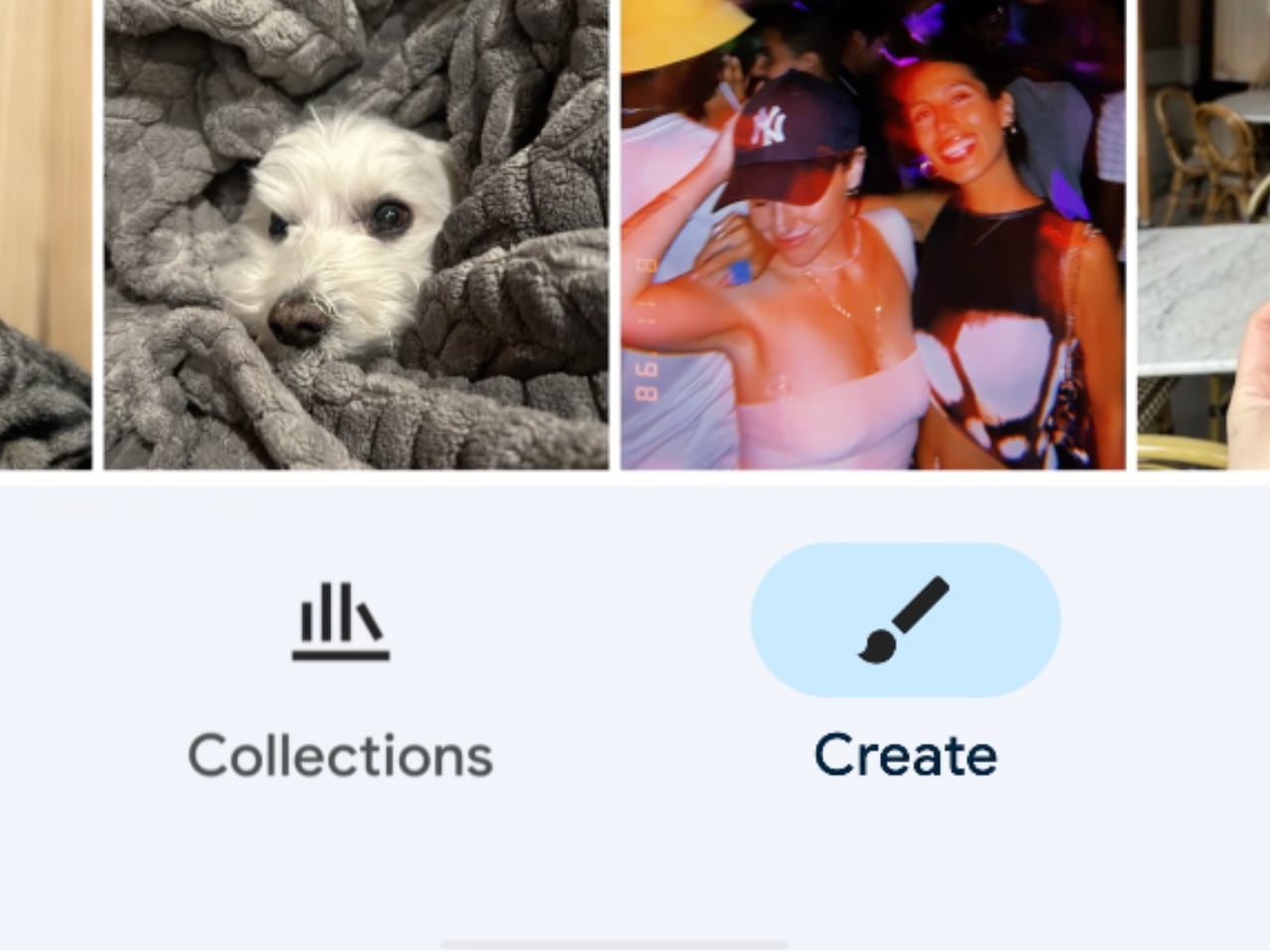Open the white dog in blanket photo
Image resolution: width=1270 pixels, height=952 pixels.
coord(356,234)
